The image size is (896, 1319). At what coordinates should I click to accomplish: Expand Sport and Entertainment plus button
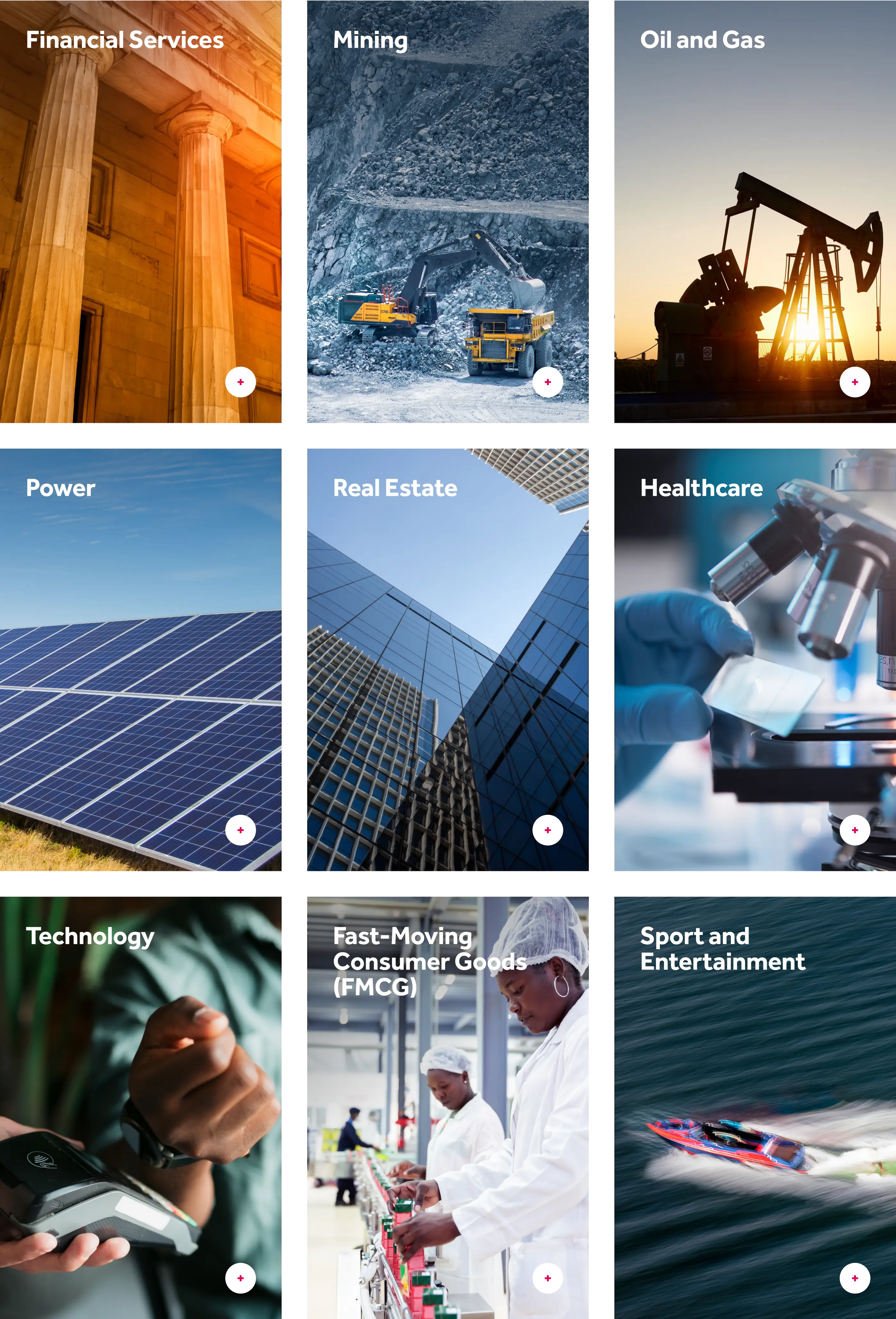tap(855, 1278)
